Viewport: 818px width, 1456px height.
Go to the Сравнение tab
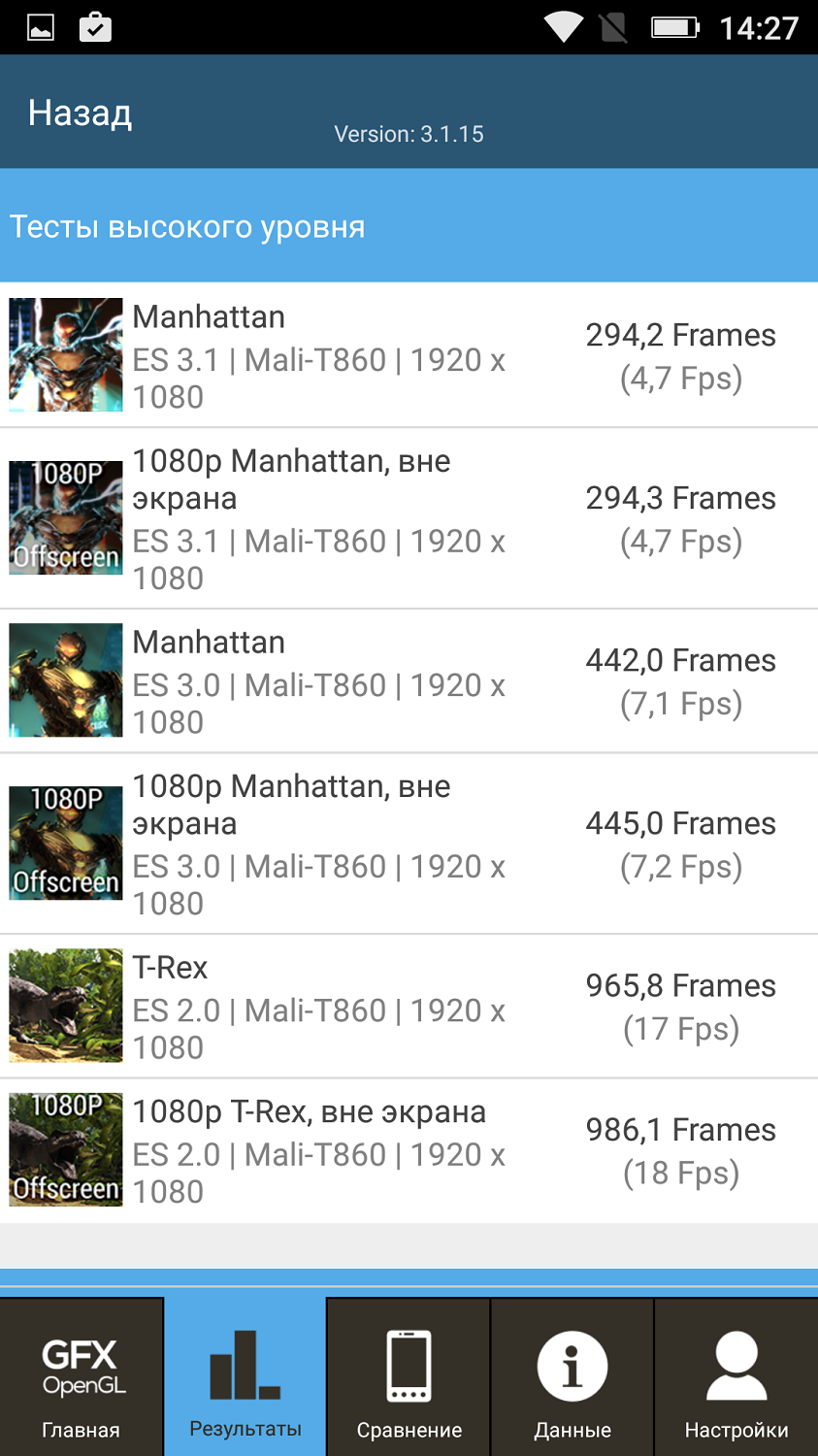click(x=409, y=1378)
